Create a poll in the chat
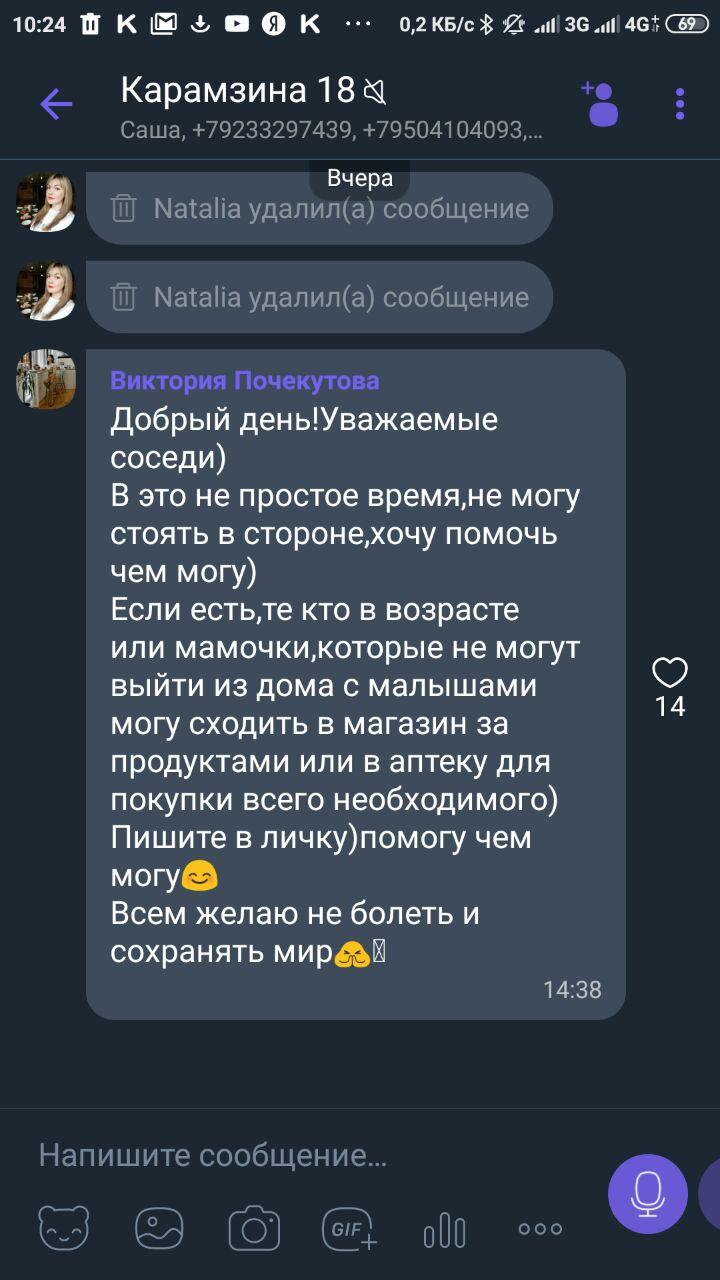The height and width of the screenshot is (1280, 720). [x=444, y=1229]
